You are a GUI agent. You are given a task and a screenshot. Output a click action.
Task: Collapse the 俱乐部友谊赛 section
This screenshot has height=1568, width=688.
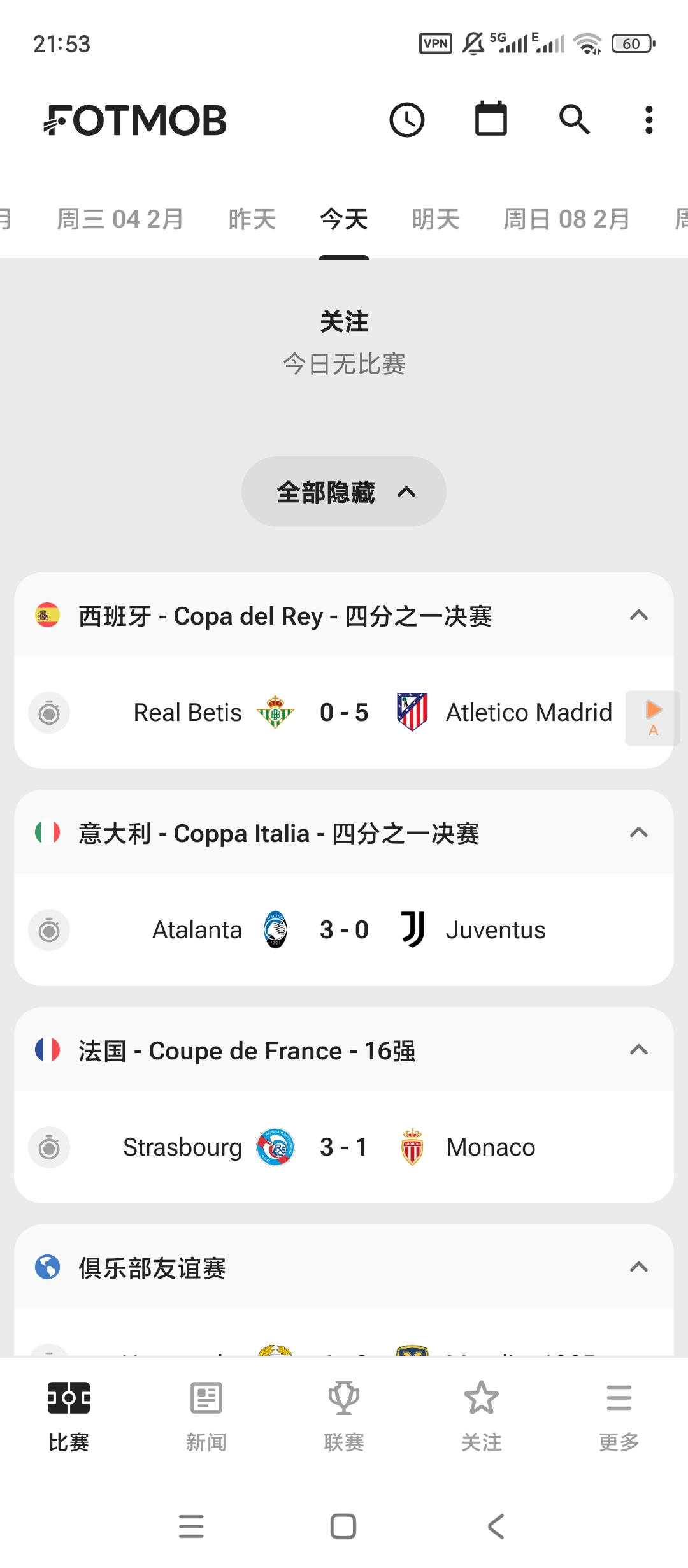[x=638, y=1267]
